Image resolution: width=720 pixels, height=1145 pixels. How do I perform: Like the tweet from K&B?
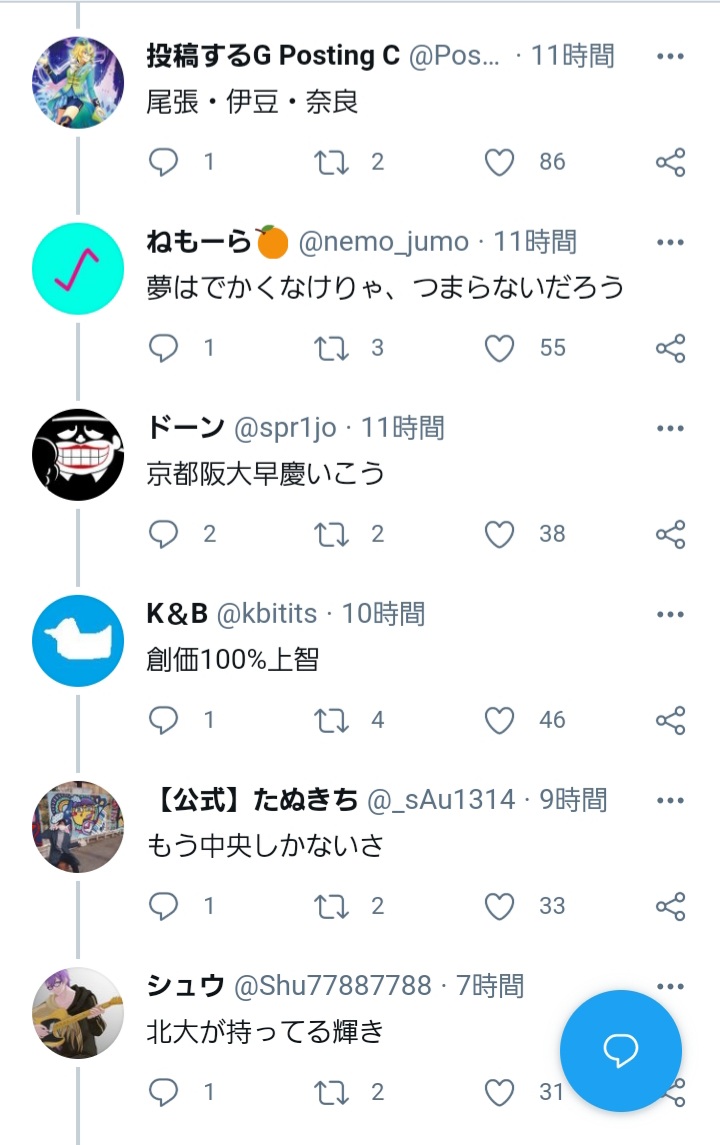(499, 720)
